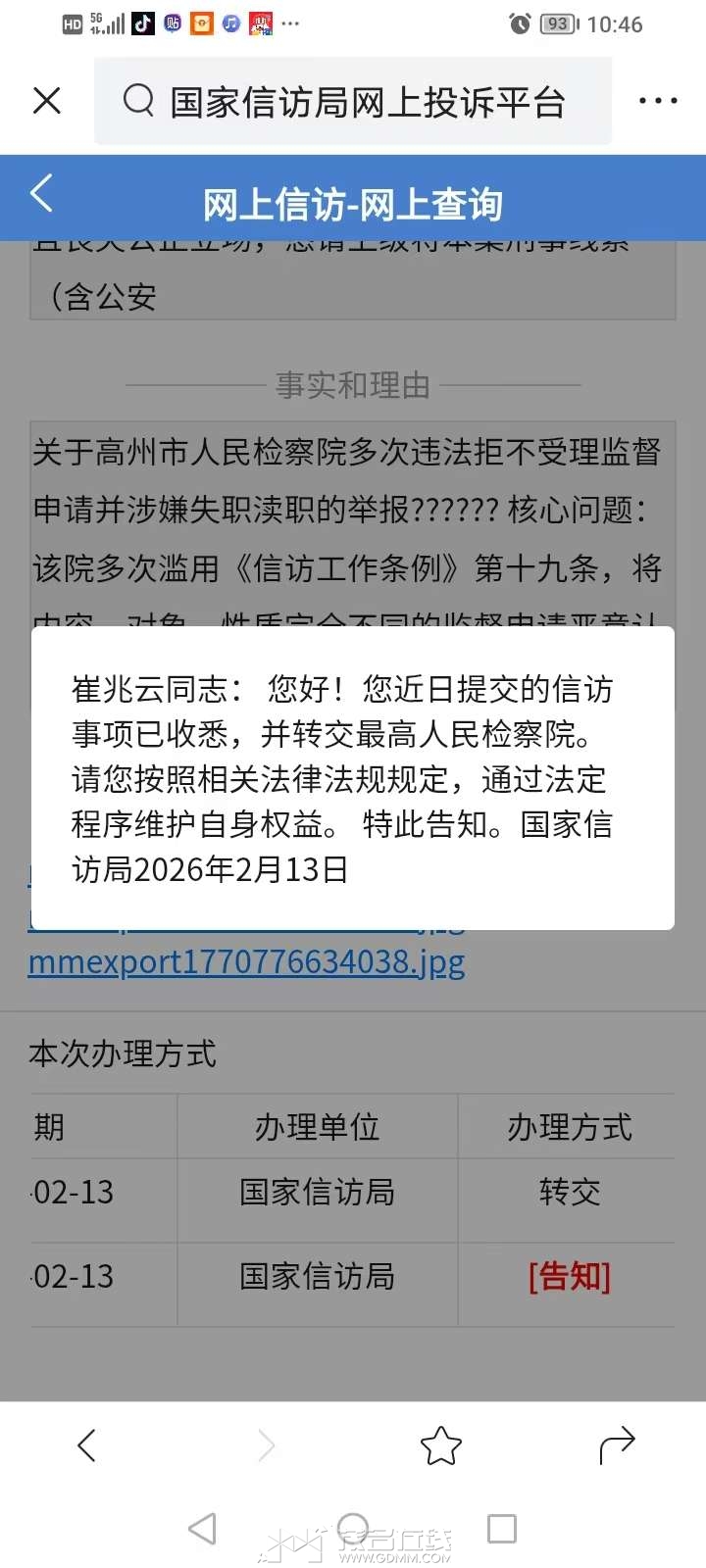The height and width of the screenshot is (1568, 706).
Task: Open the three-dot overflow menu
Action: coord(657,101)
